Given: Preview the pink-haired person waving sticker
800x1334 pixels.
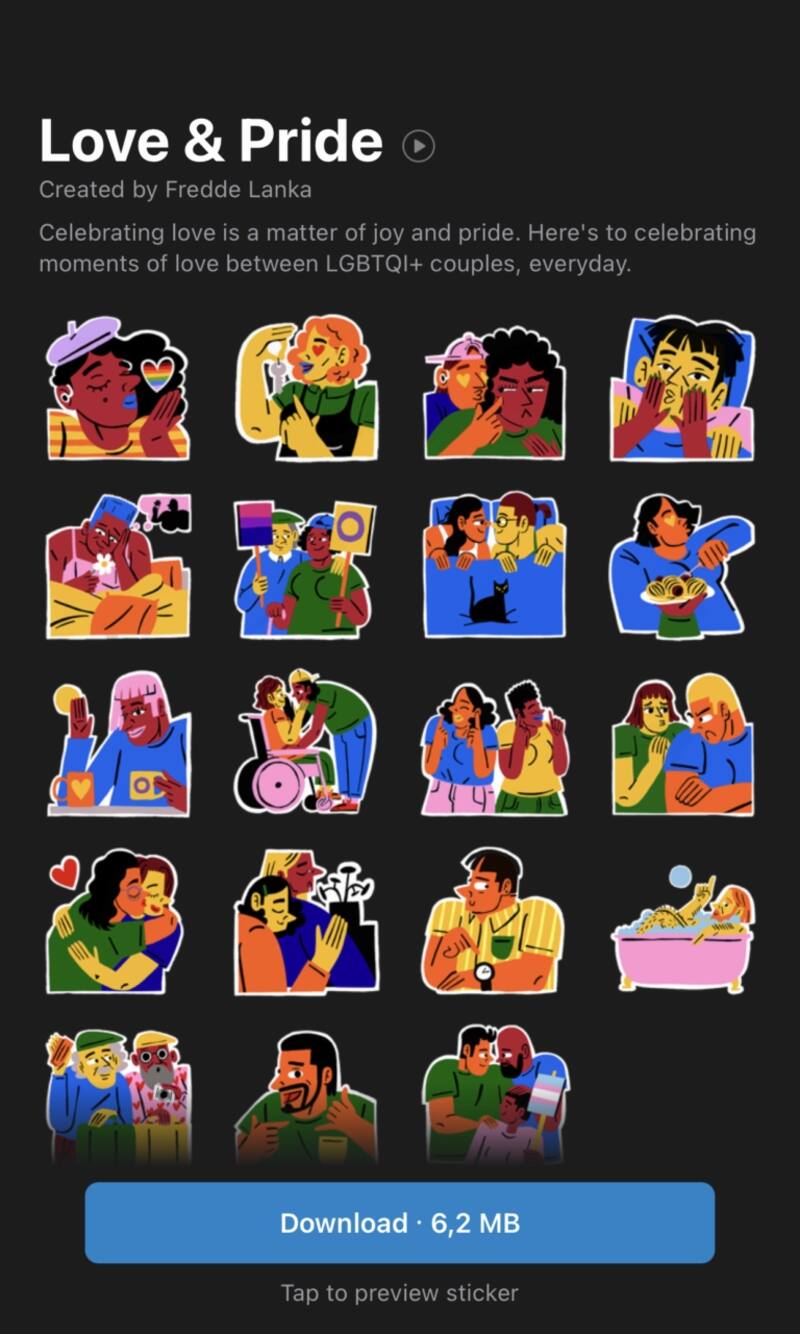Looking at the screenshot, I should [x=117, y=743].
